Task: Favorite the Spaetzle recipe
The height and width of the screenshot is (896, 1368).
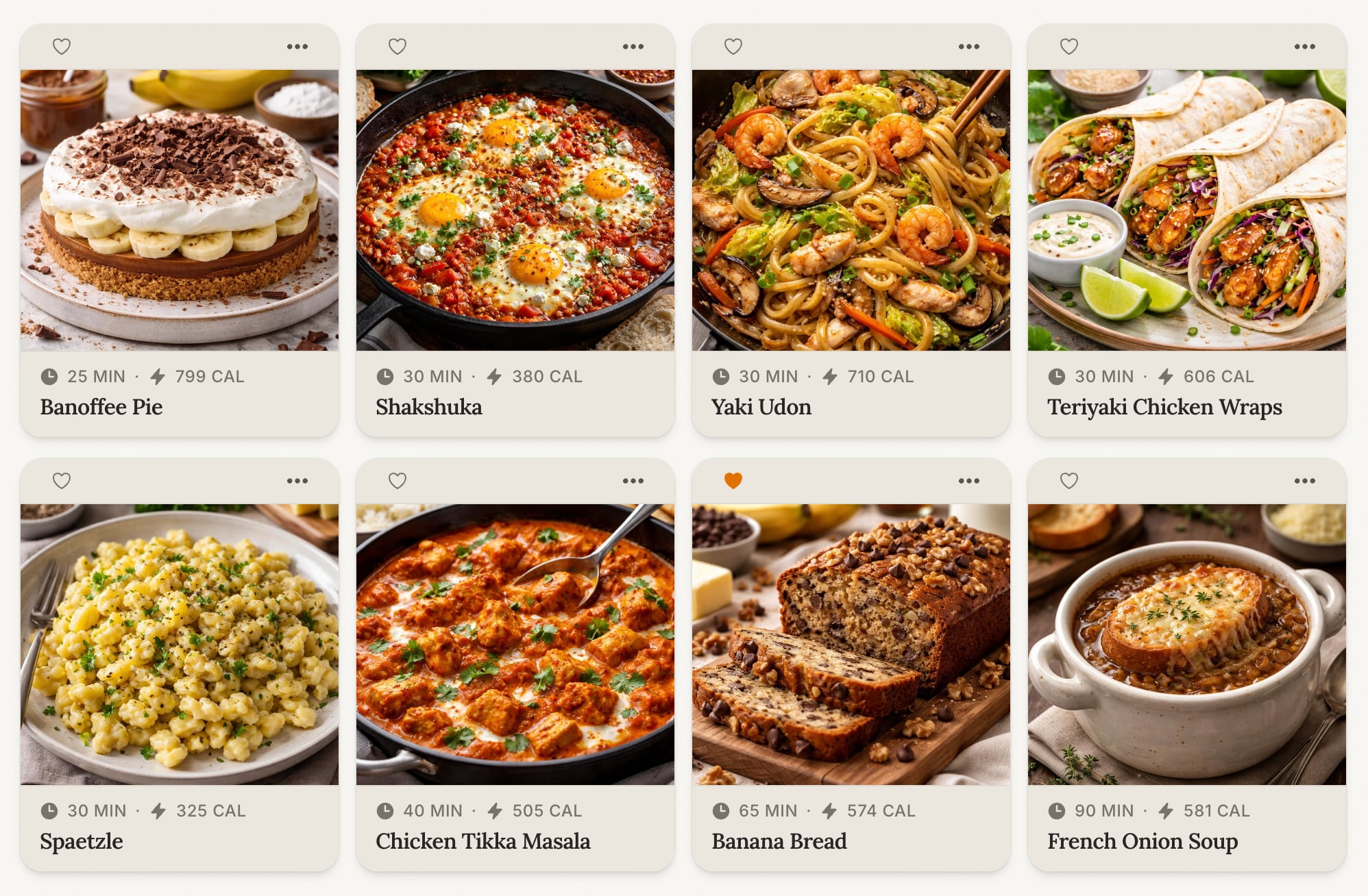Action: tap(62, 481)
